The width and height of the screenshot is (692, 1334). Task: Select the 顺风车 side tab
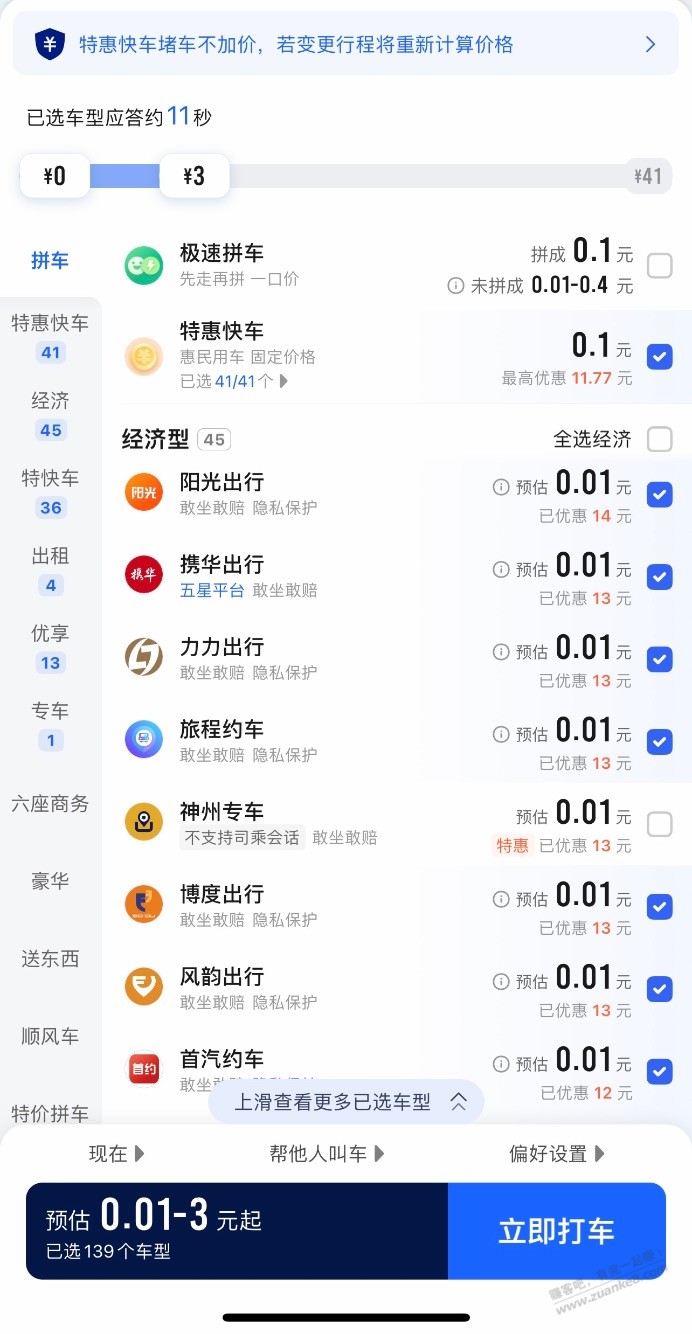coord(50,1037)
